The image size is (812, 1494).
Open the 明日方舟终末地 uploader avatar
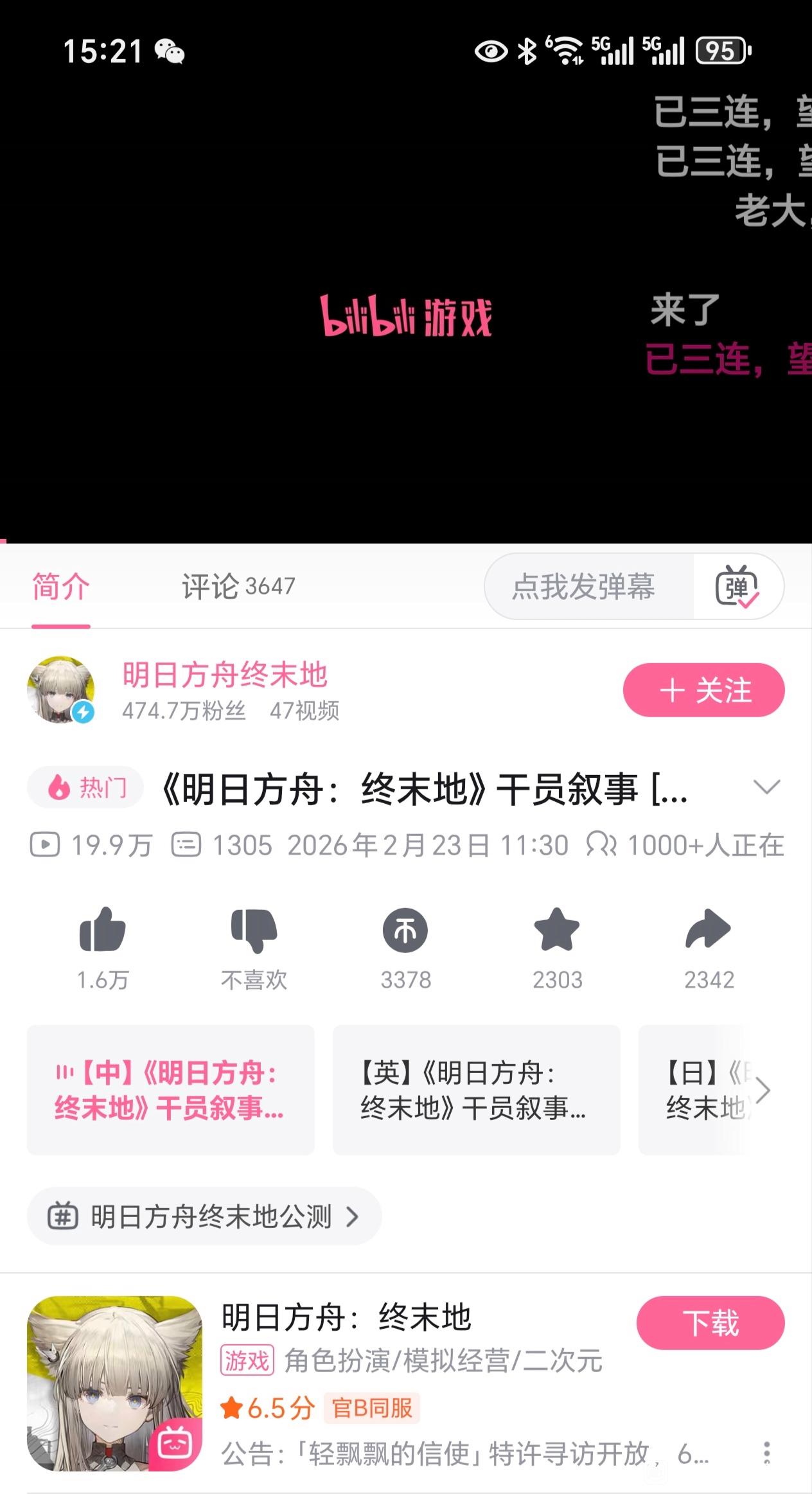(x=61, y=690)
